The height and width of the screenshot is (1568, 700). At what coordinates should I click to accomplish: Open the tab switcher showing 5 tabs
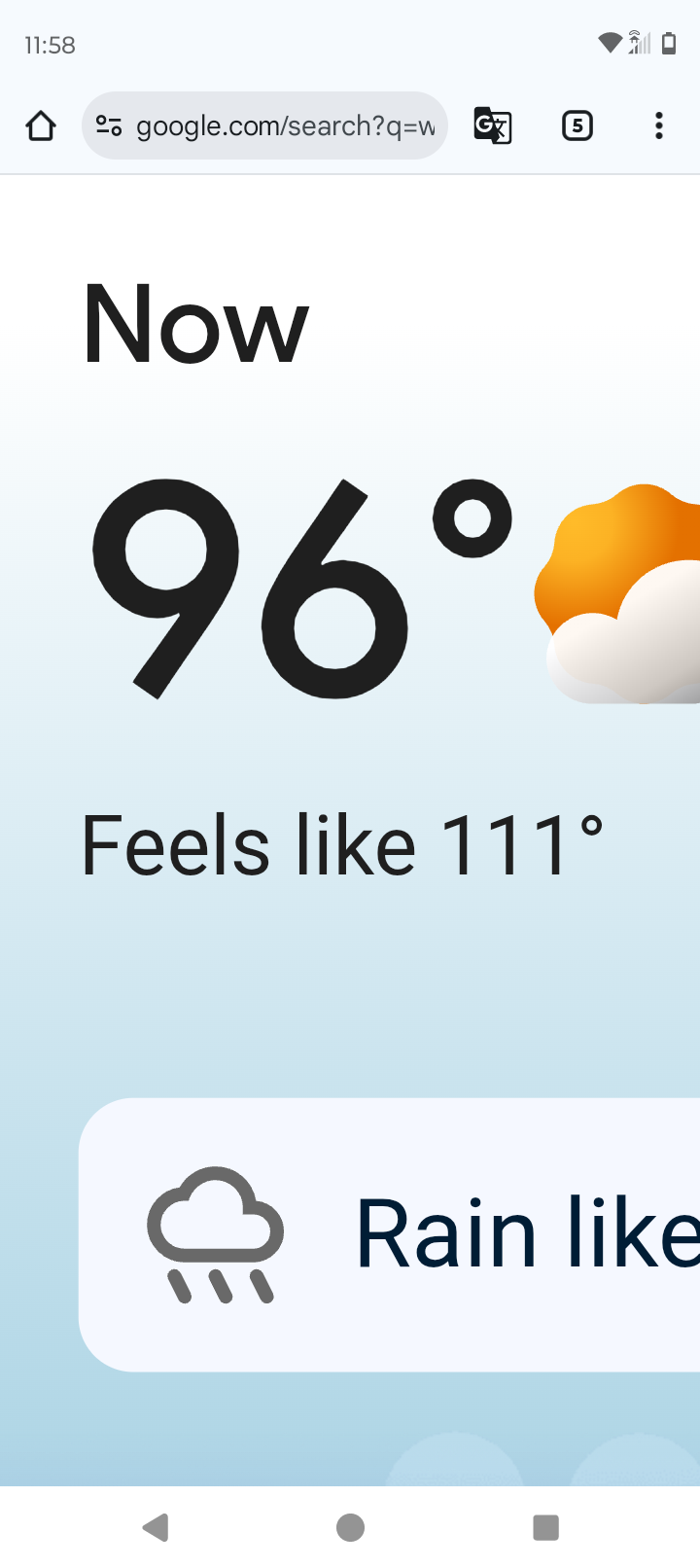[577, 125]
